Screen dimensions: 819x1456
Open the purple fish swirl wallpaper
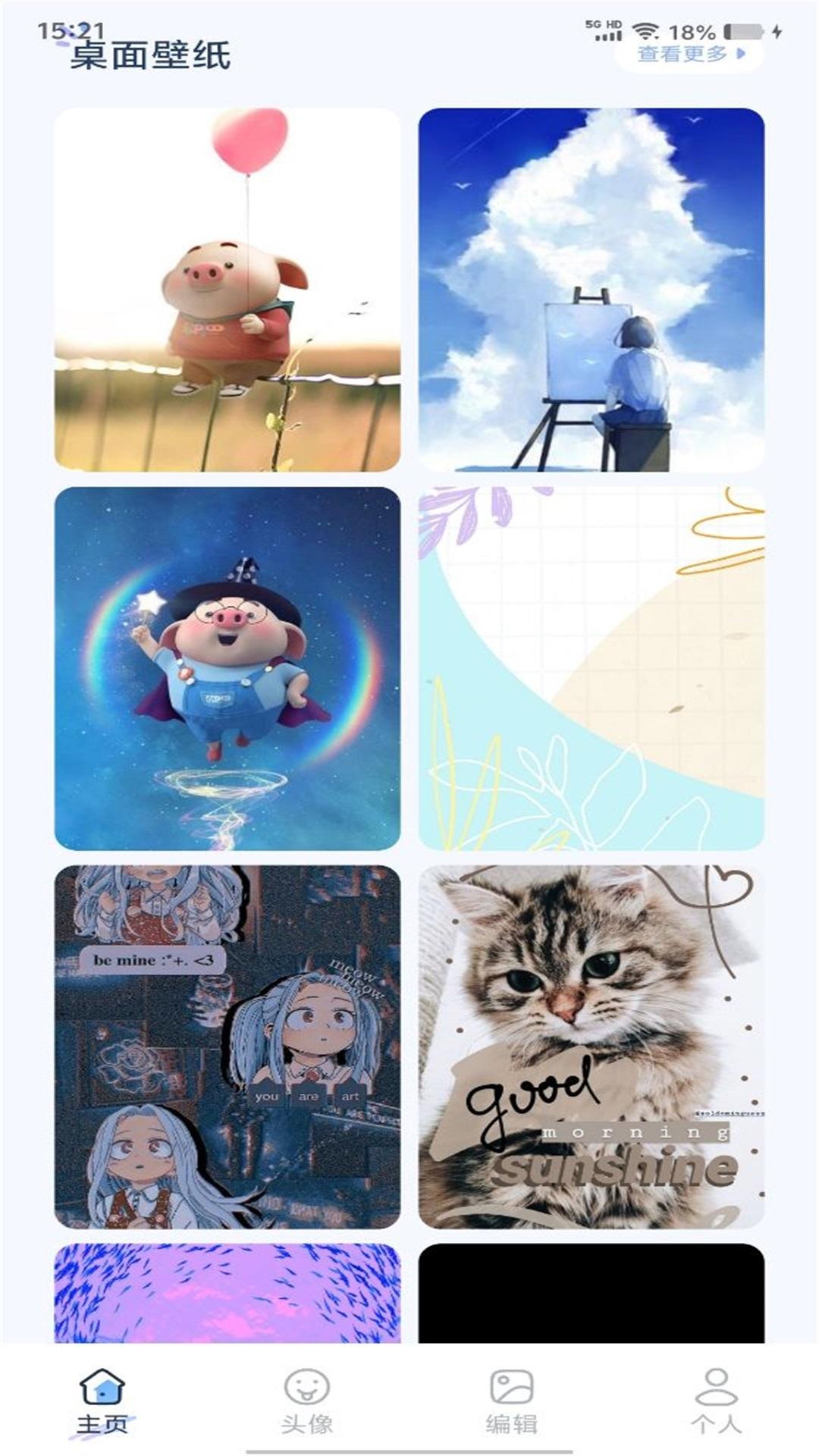coord(227,1293)
